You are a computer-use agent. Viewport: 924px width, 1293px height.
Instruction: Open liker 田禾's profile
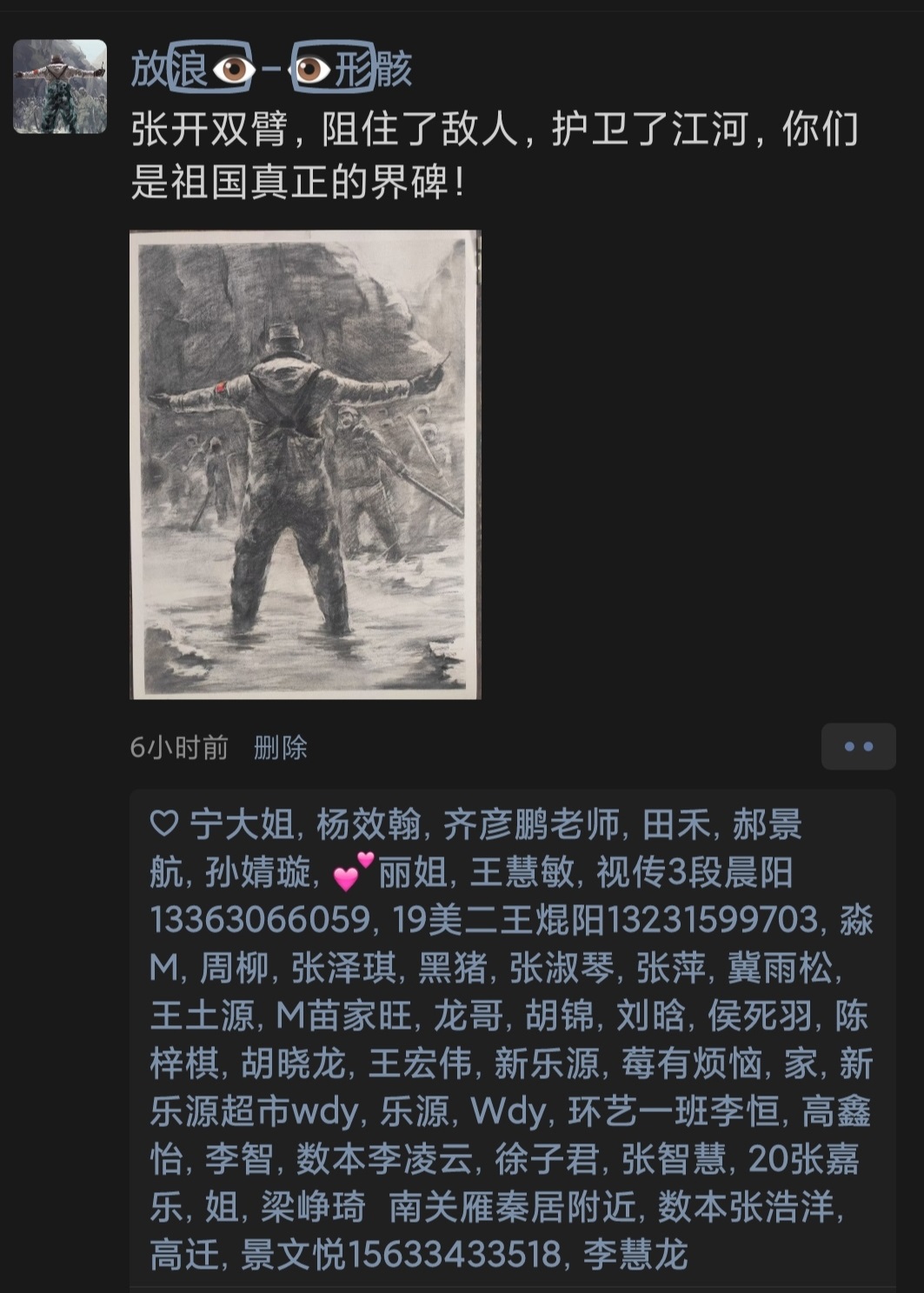click(x=676, y=824)
